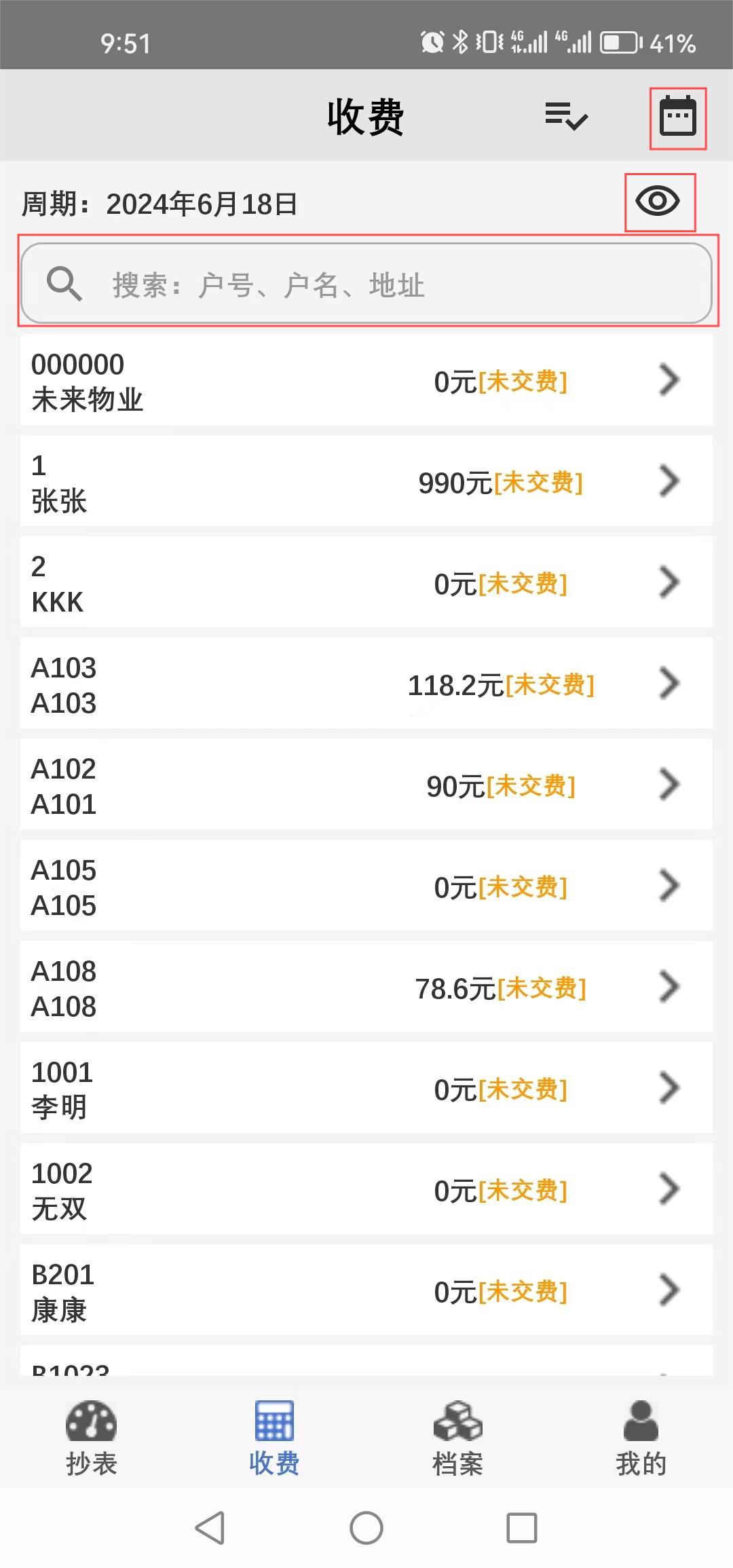
Task: Tap the system home button
Action: (366, 1529)
